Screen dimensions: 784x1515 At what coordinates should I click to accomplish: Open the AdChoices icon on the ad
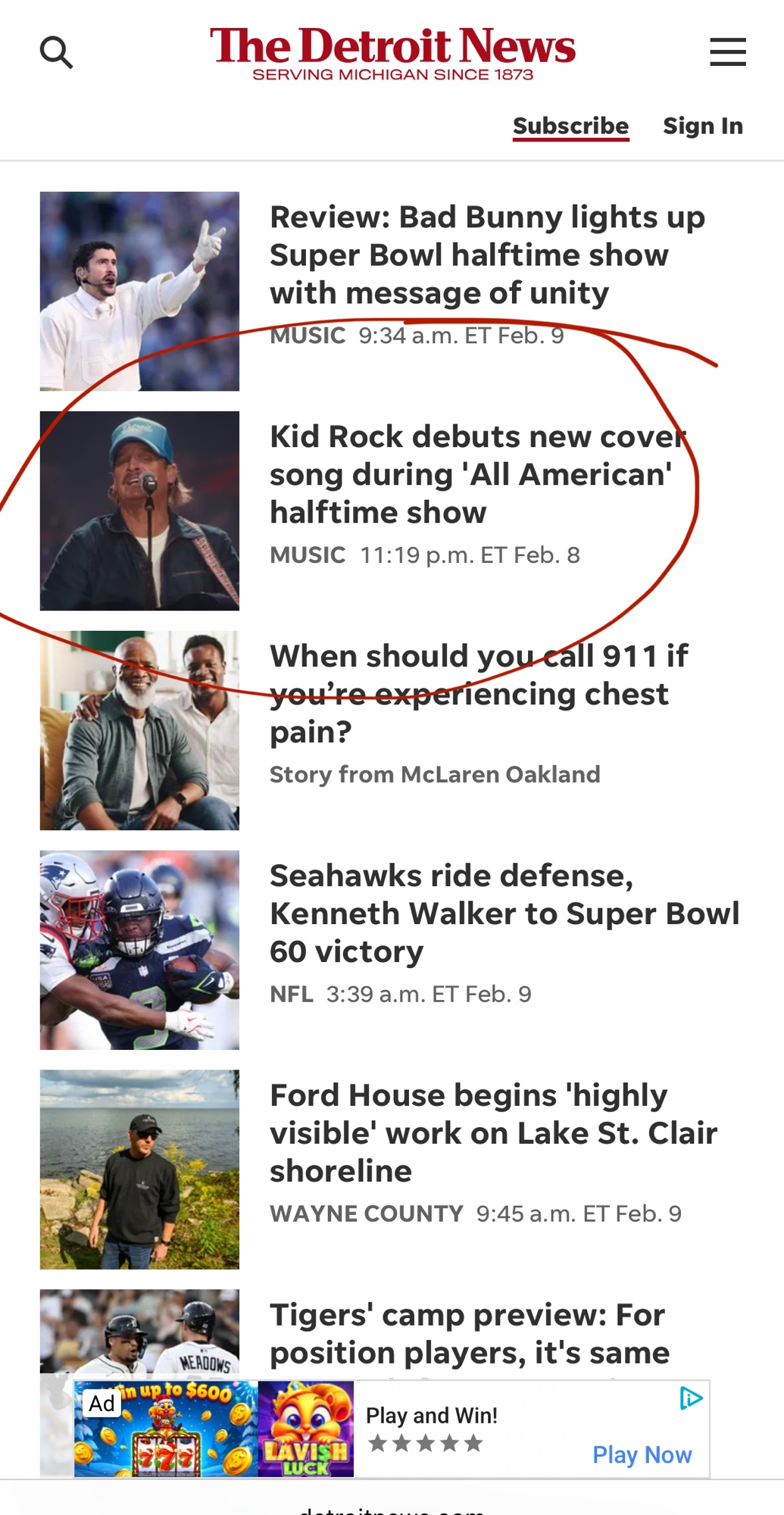(691, 1398)
